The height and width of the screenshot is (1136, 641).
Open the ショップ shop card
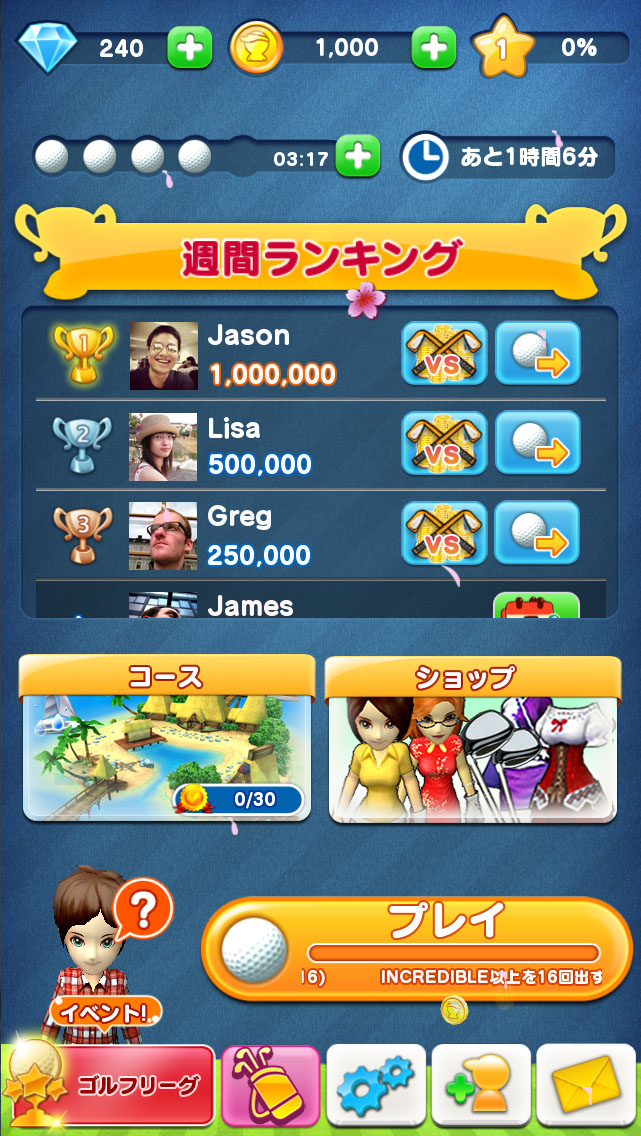[x=472, y=738]
